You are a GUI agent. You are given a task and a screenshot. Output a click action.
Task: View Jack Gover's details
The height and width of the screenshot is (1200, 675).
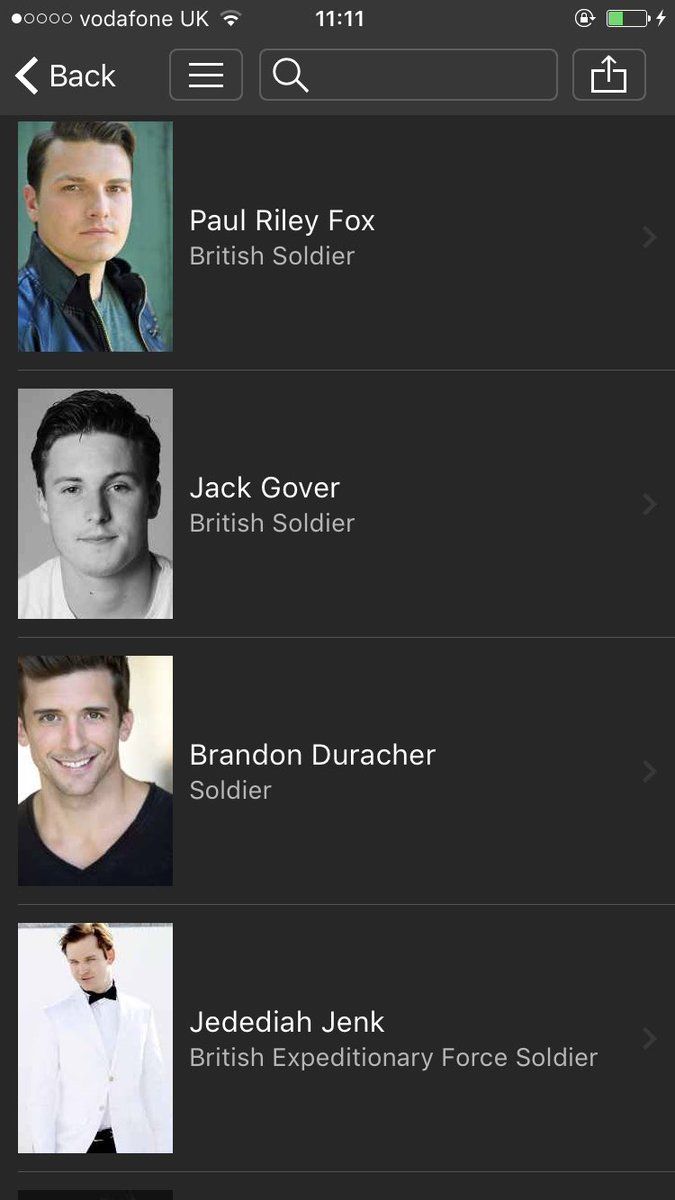click(337, 504)
